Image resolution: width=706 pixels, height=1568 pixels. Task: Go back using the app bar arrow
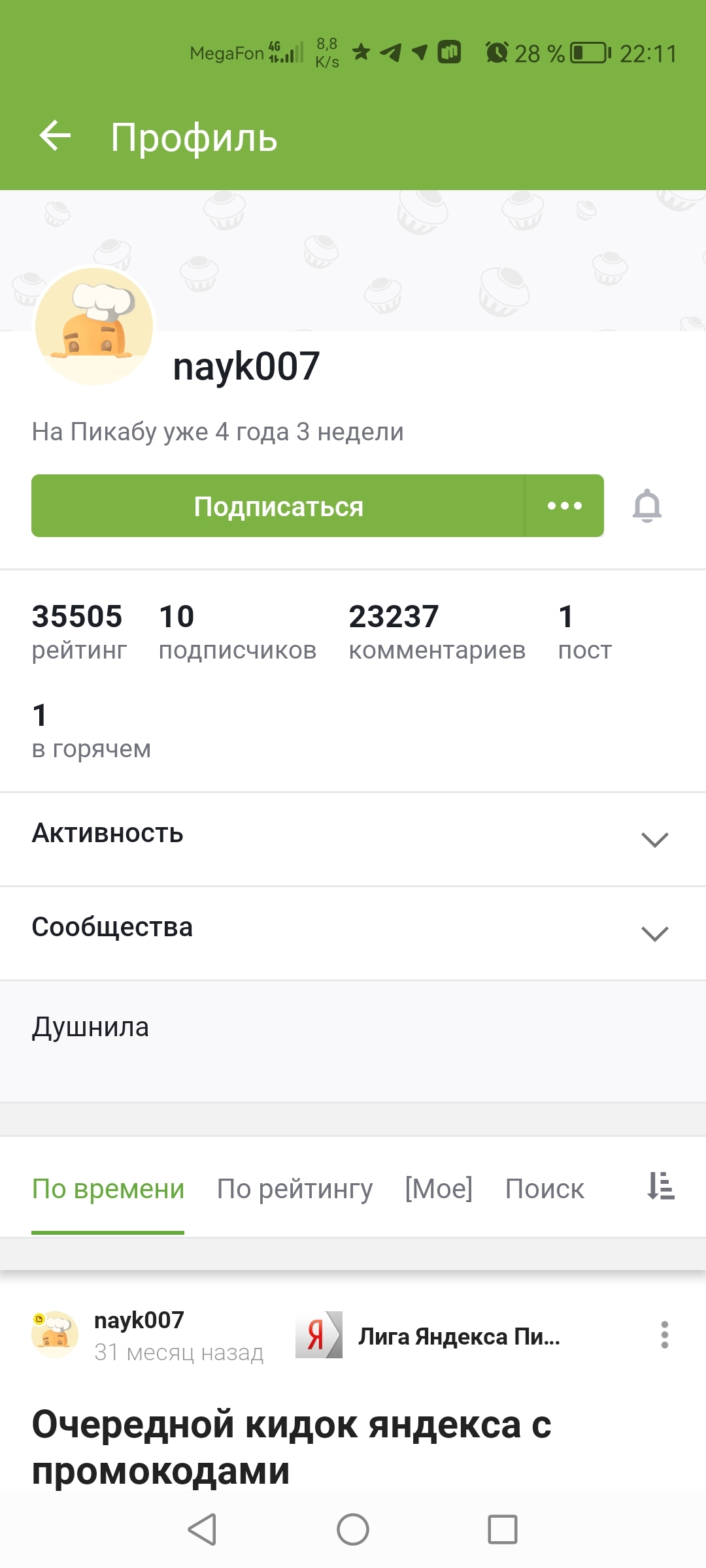coord(55,136)
